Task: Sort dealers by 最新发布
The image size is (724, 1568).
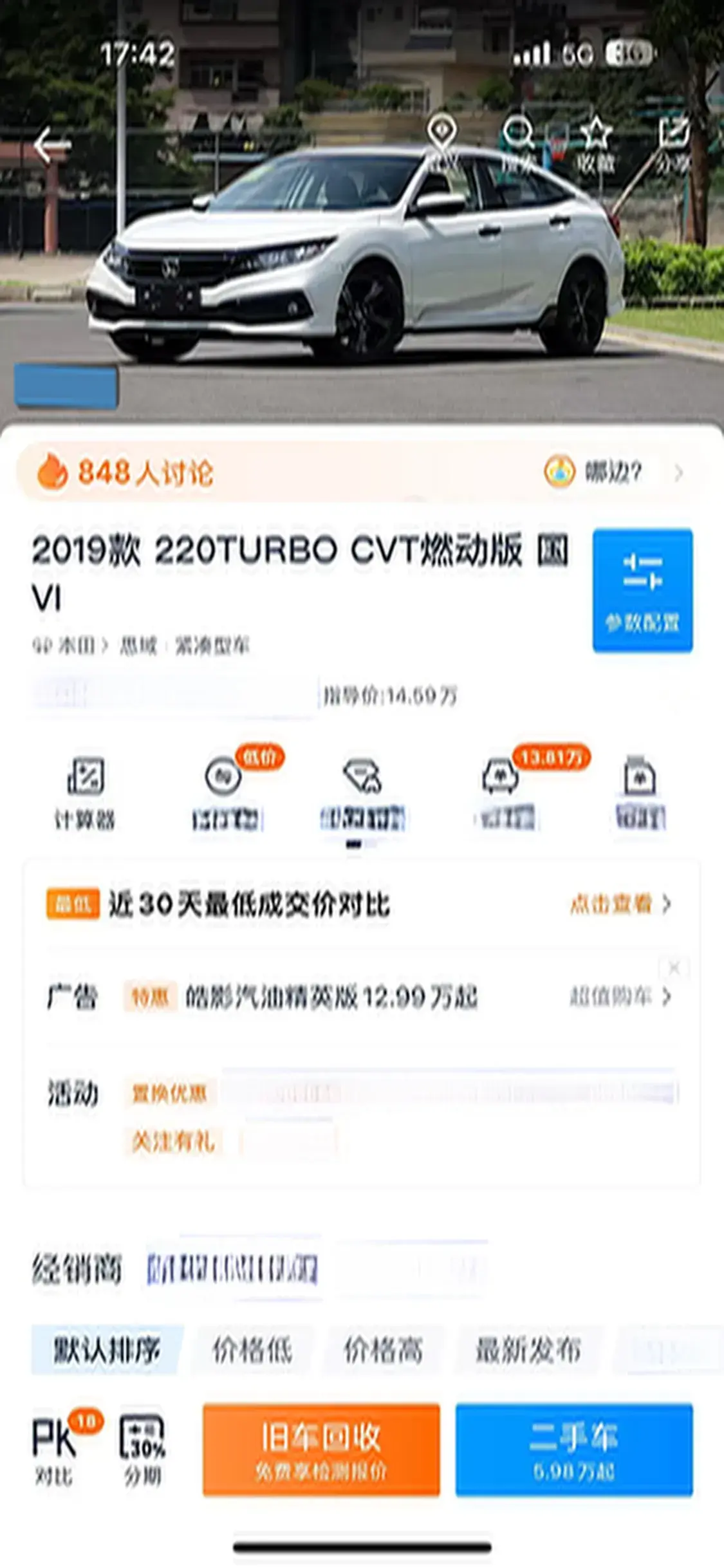Action: pos(528,1350)
